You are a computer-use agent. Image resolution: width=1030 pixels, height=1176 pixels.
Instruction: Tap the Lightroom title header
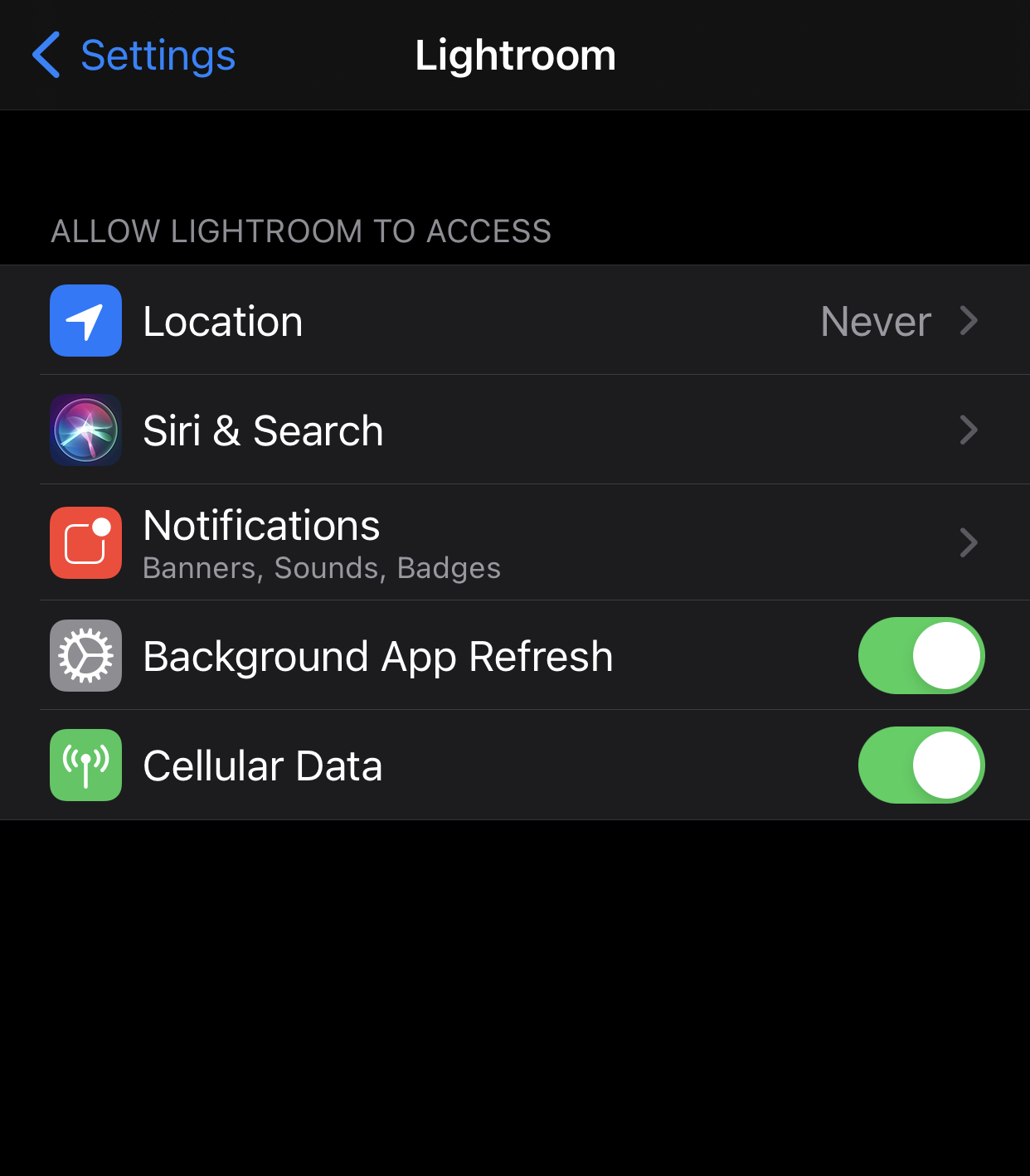coord(515,55)
